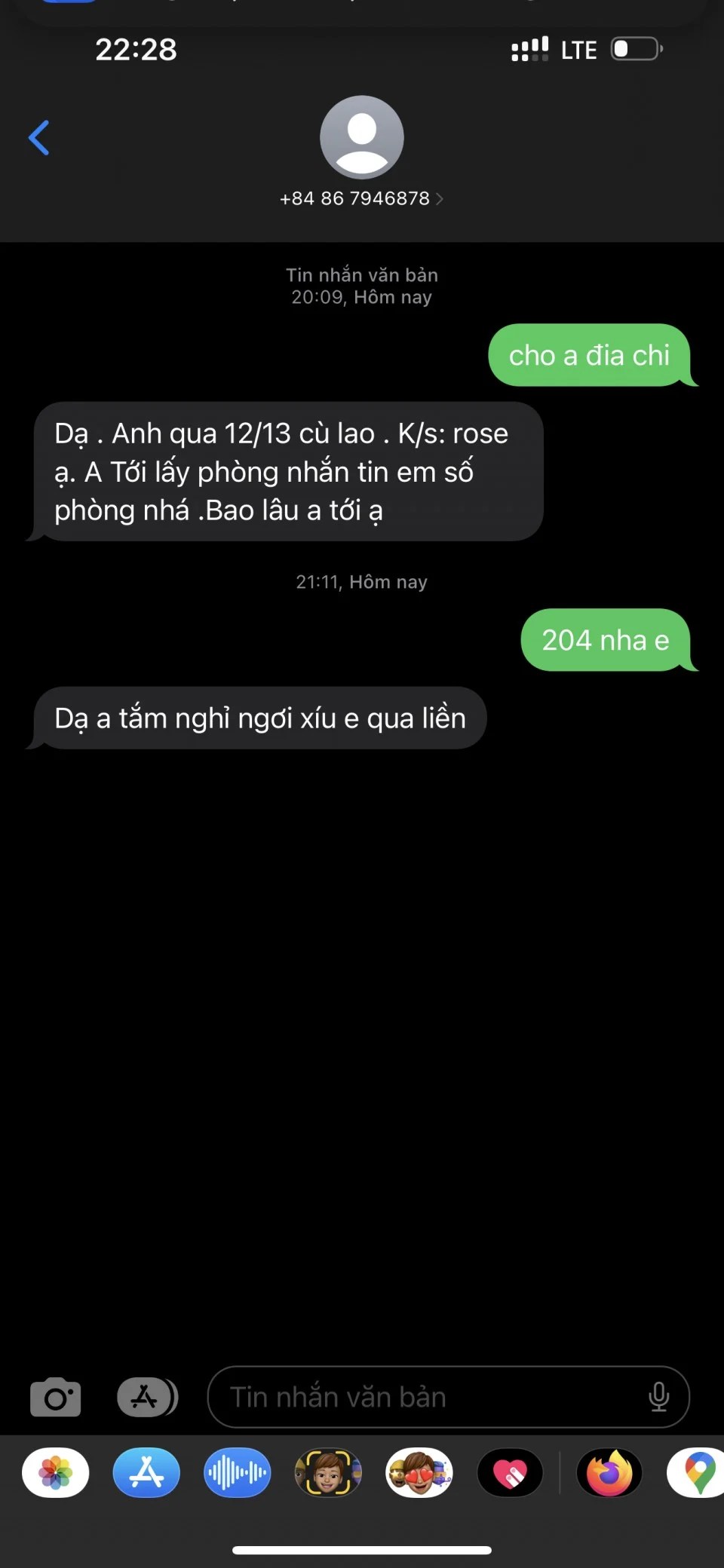
Task: Open Digital Touch heart app
Action: pyautogui.click(x=510, y=1472)
